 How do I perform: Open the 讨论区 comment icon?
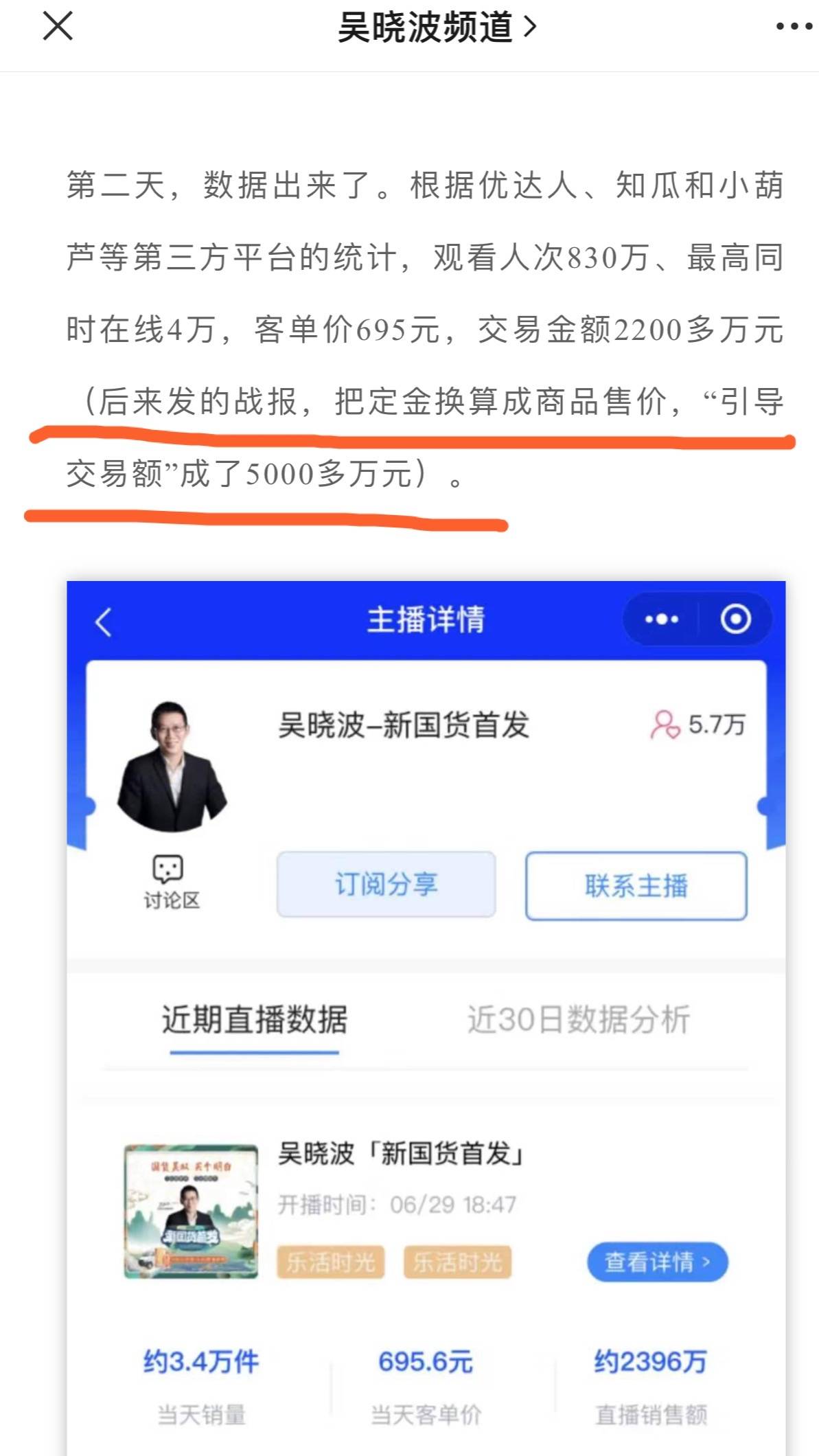[167, 876]
